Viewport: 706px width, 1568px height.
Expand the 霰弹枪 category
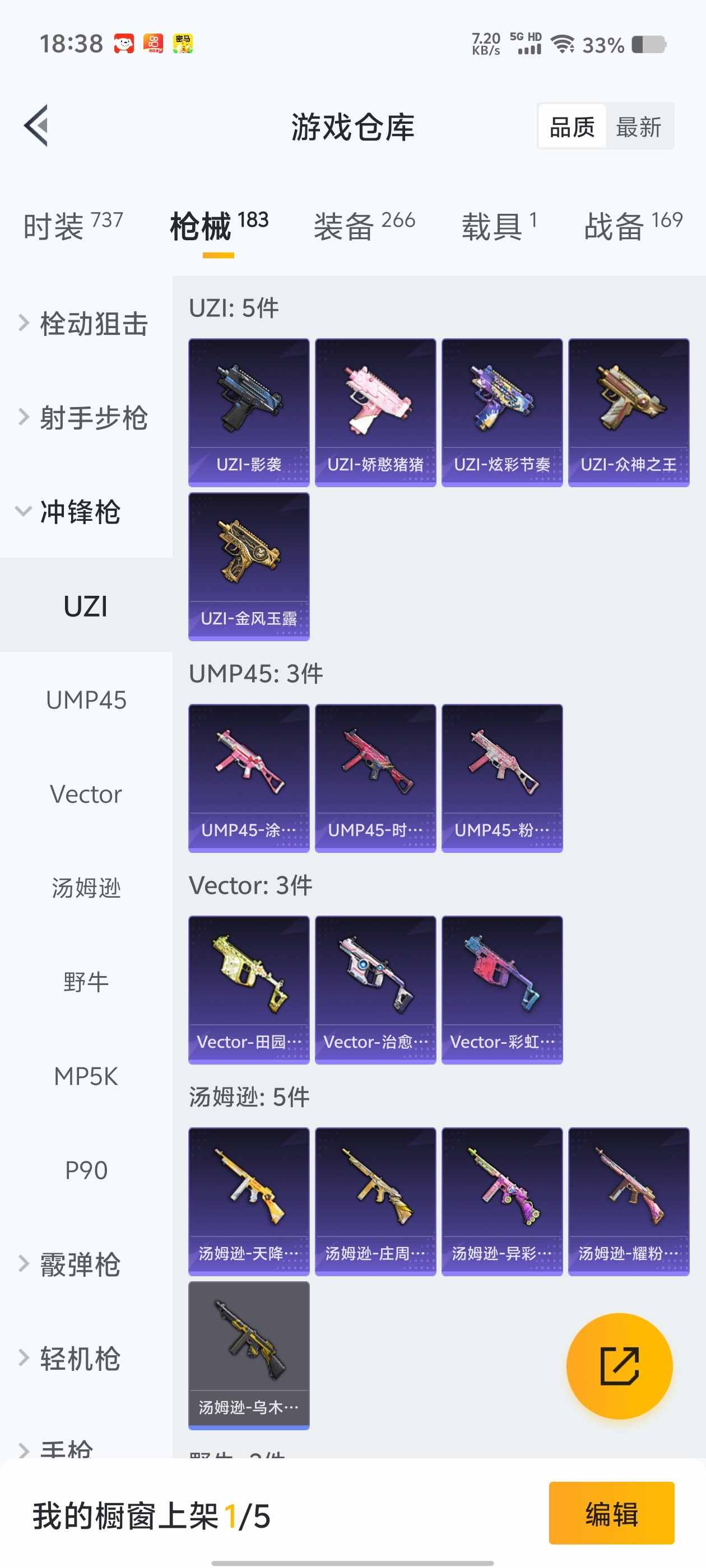[x=79, y=1264]
